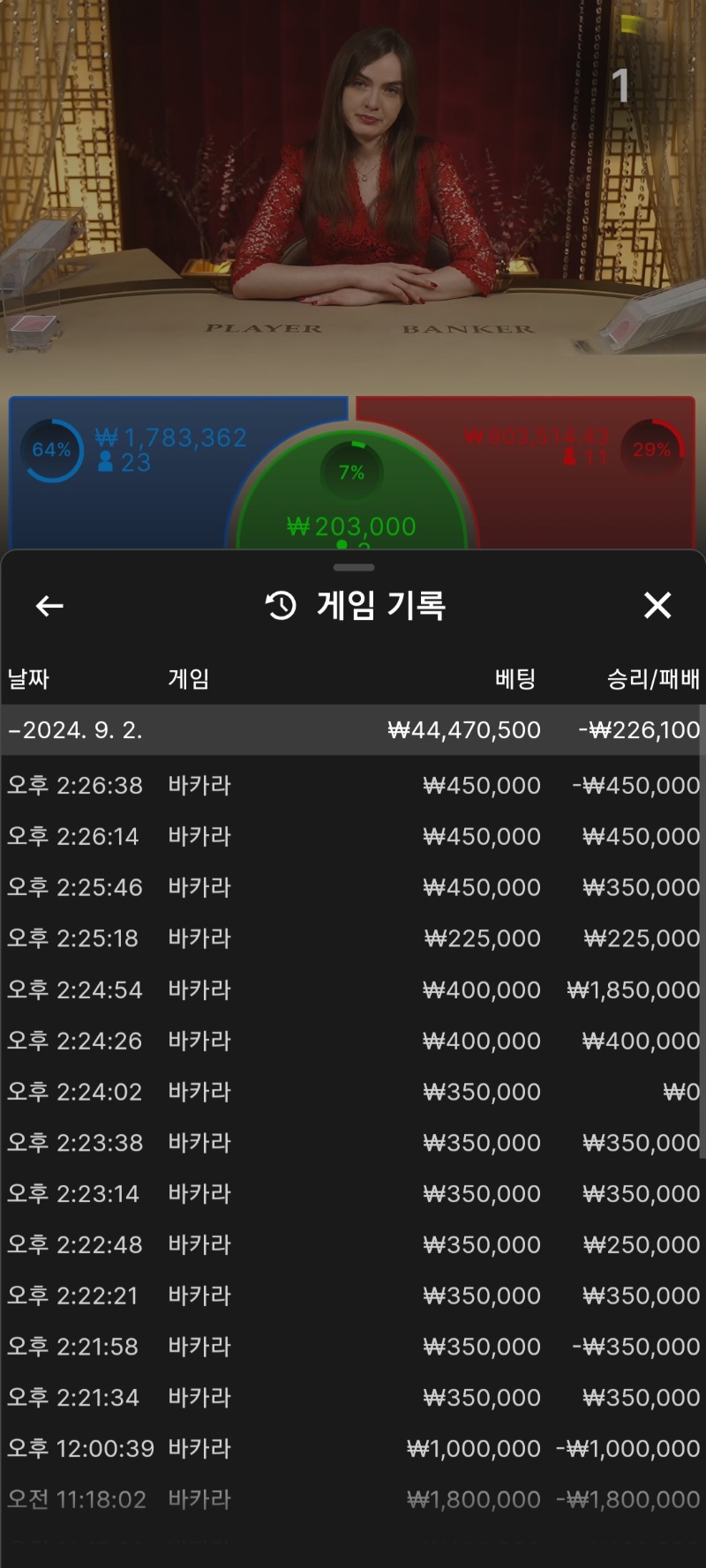Open the 오후 12:00:39 바카라 record
This screenshot has height=1568, width=706.
(x=351, y=1449)
